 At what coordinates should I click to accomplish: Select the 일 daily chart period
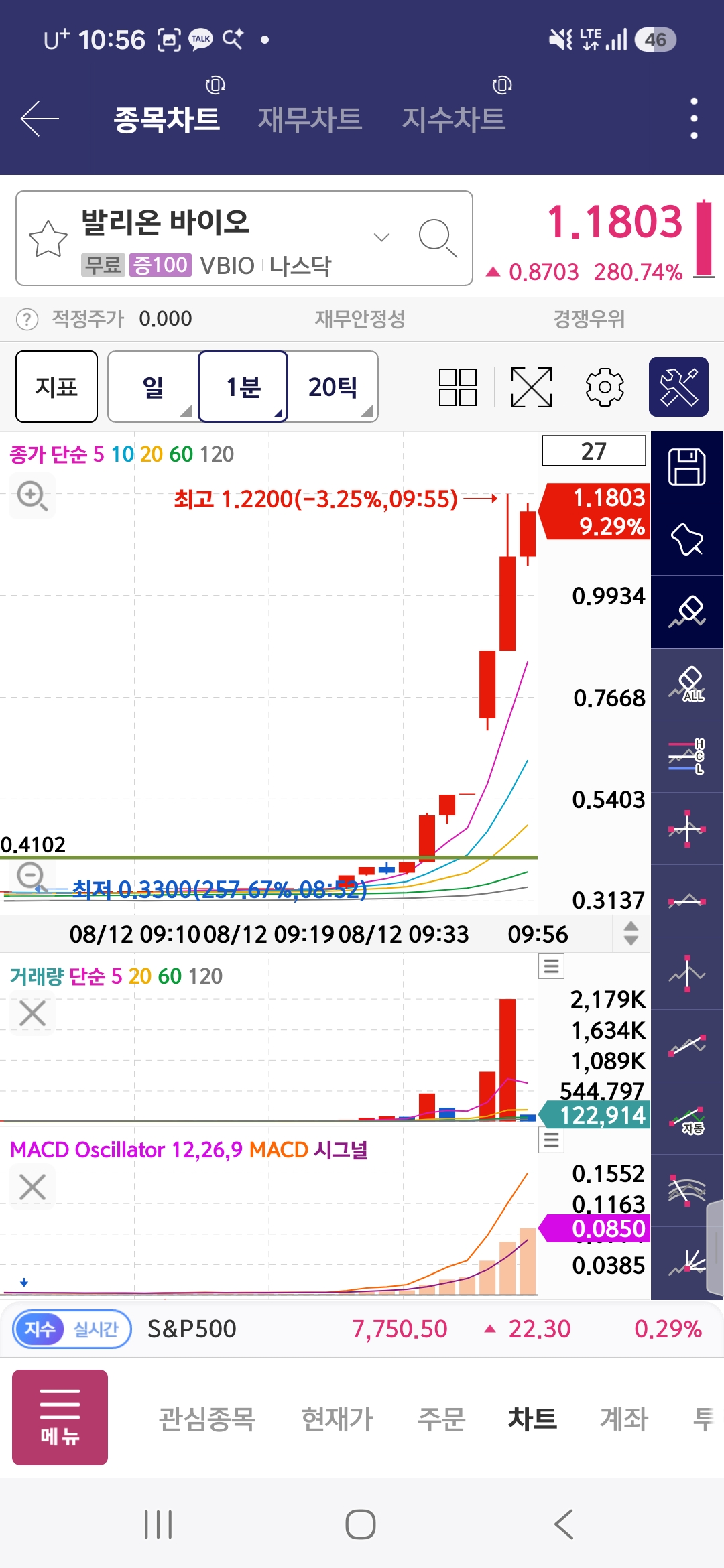point(153,387)
